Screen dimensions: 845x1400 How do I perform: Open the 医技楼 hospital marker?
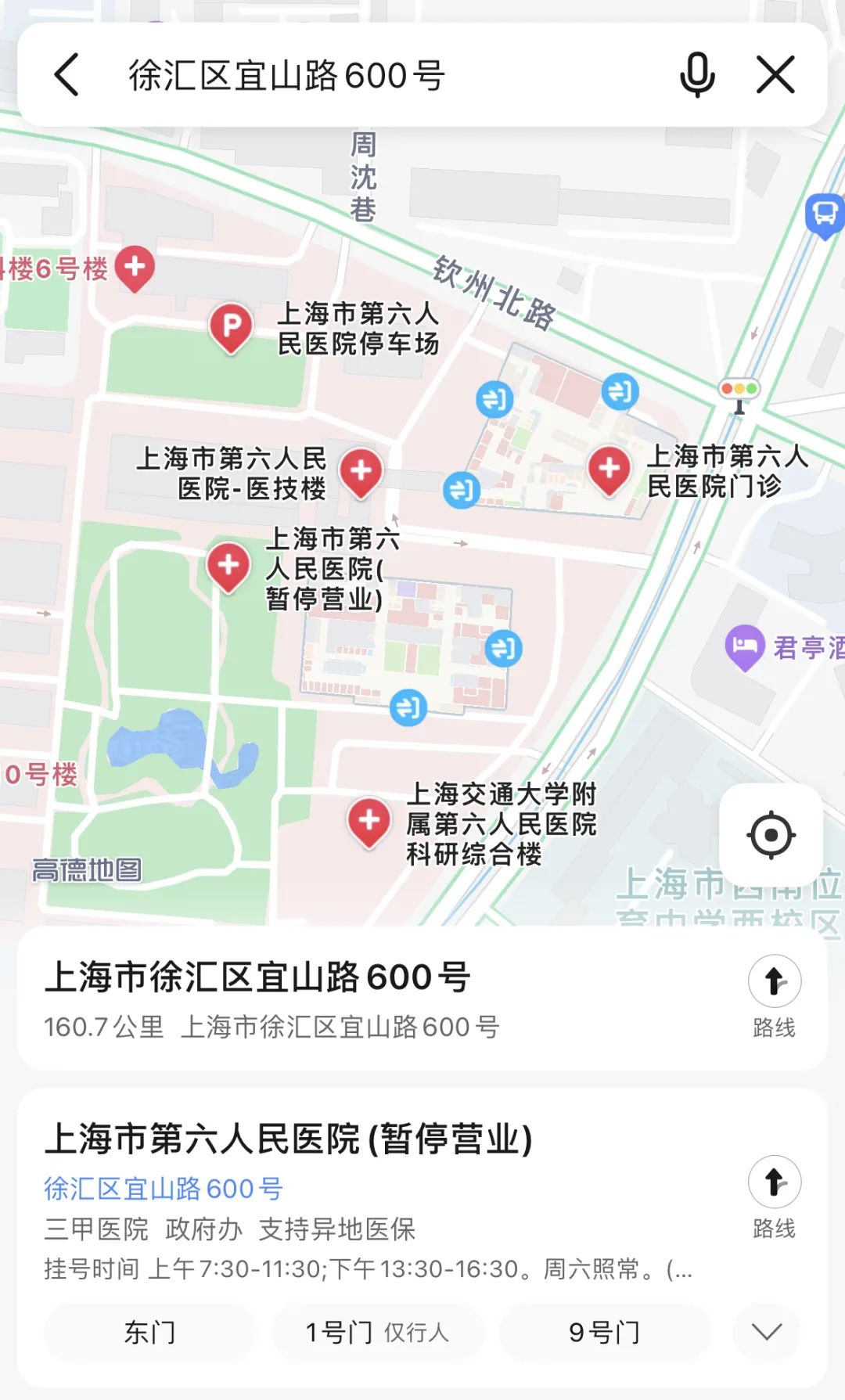click(x=361, y=472)
